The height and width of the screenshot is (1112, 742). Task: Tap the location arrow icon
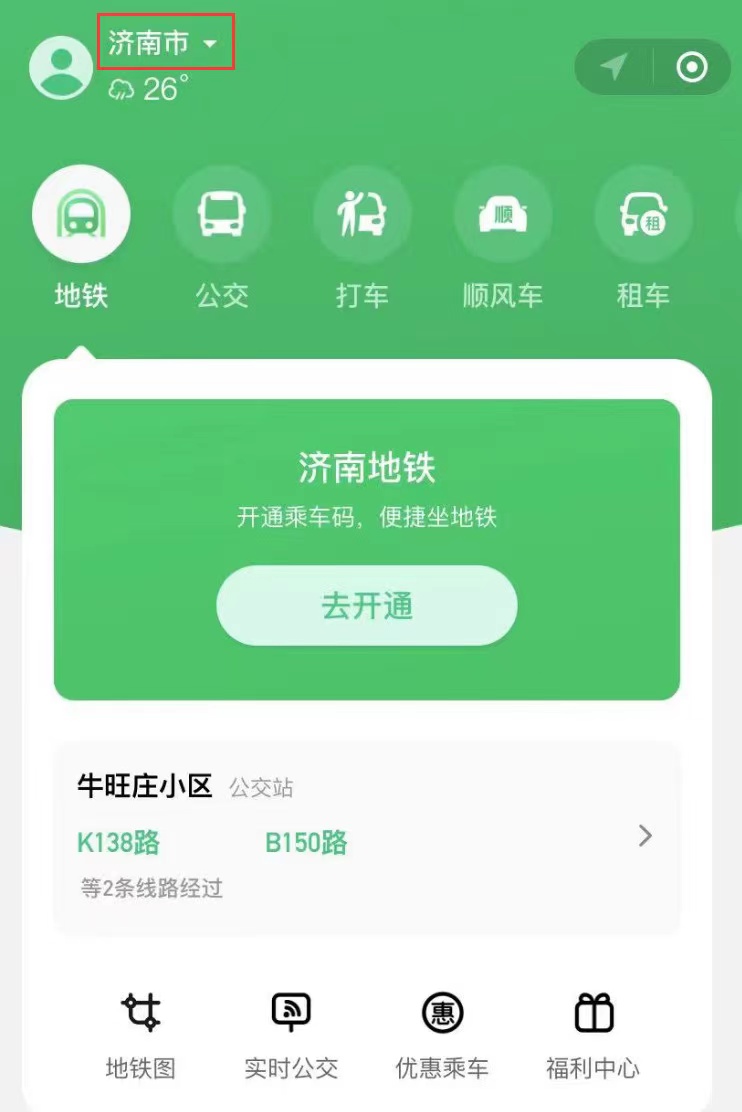coord(613,67)
